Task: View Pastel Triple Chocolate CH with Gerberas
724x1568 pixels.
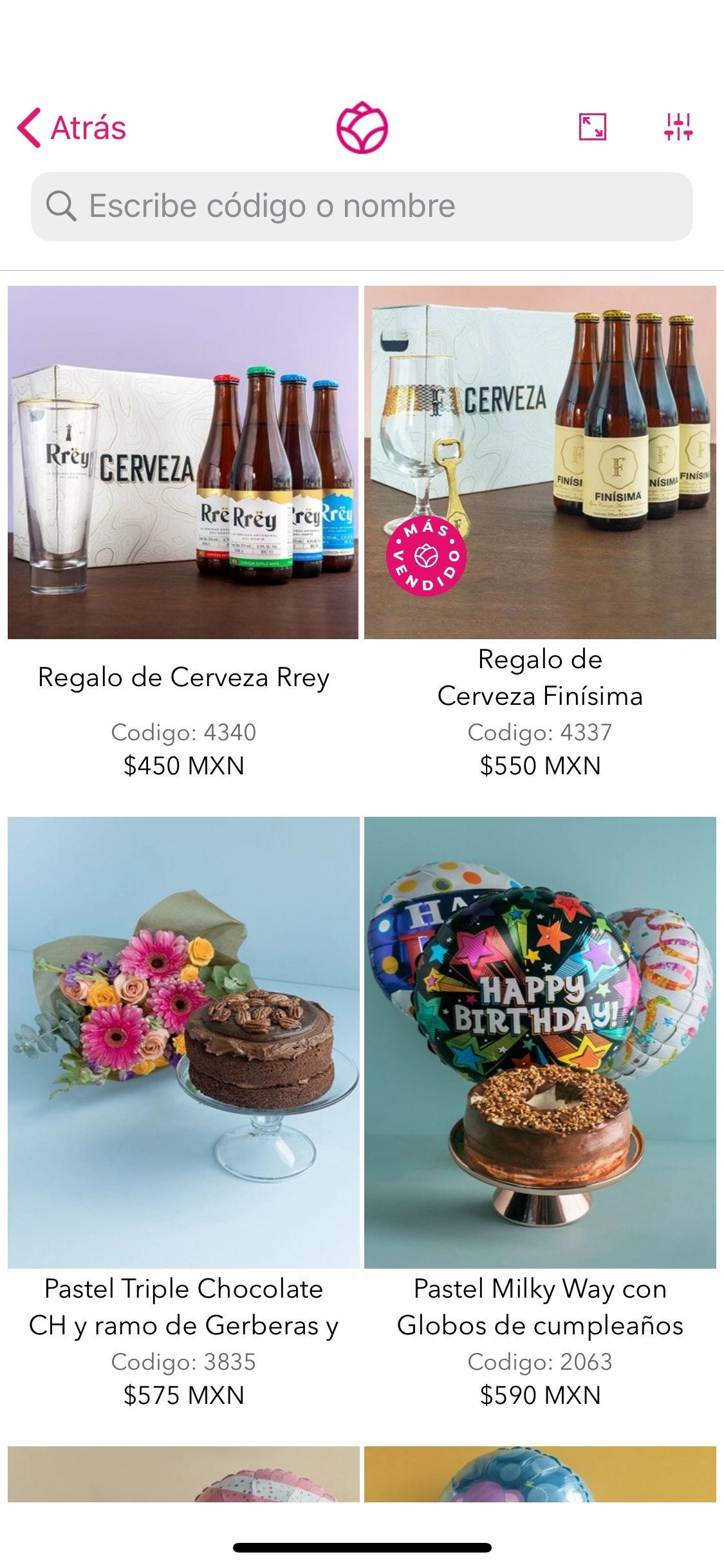Action: (183, 1115)
